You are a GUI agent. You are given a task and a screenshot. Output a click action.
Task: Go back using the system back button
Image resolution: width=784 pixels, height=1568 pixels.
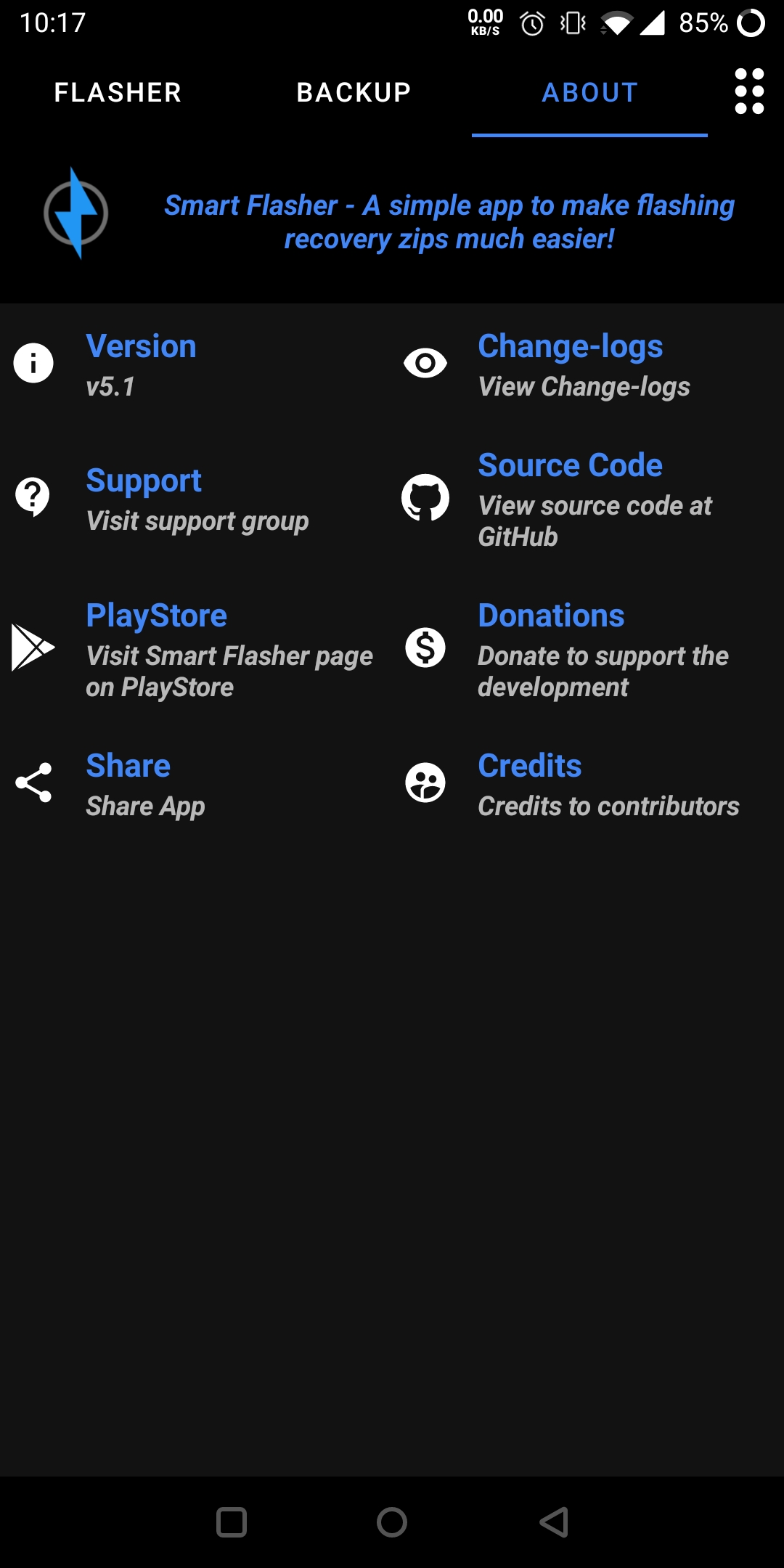point(554,1522)
